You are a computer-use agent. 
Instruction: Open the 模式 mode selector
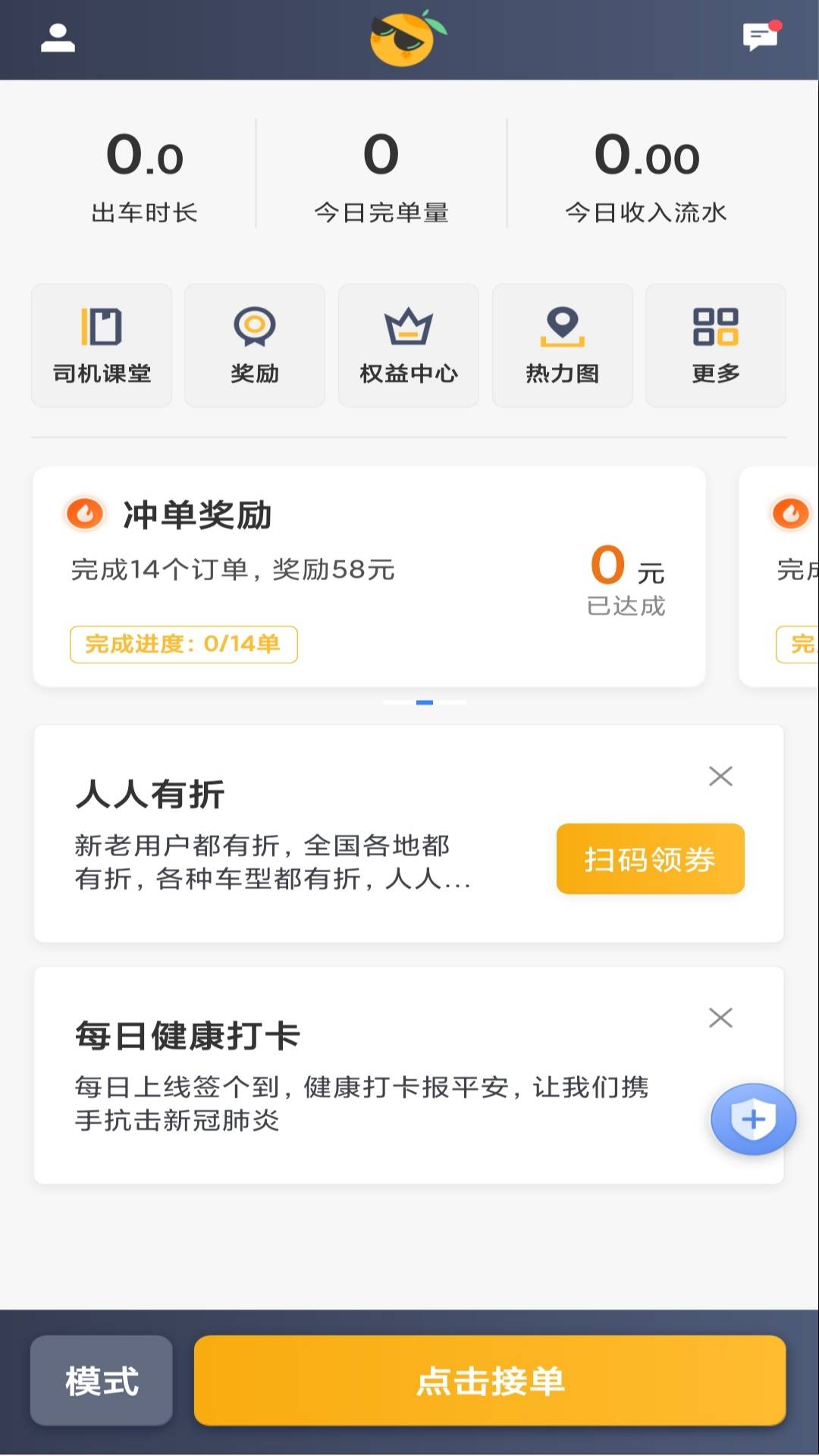(x=101, y=1382)
